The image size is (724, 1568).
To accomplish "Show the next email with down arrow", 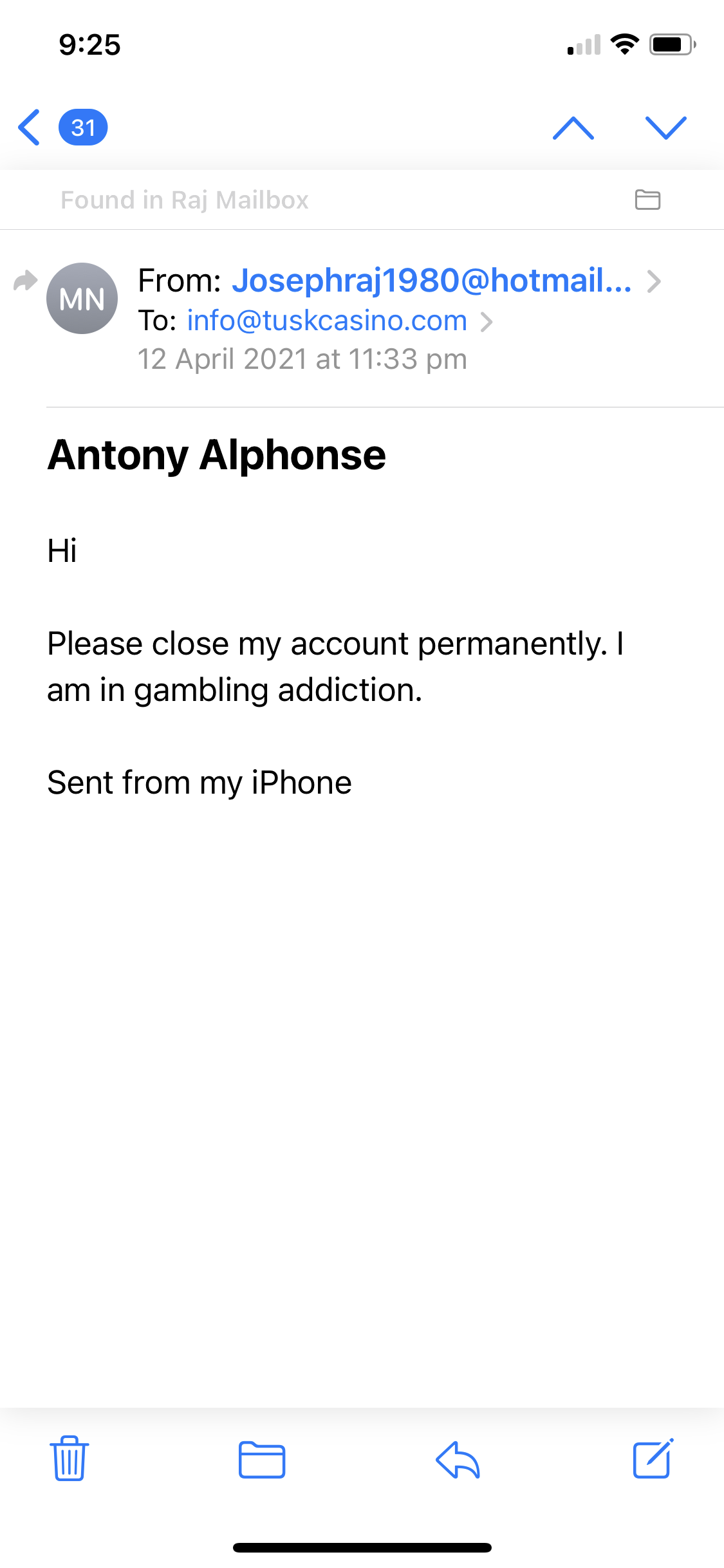I will [665, 127].
